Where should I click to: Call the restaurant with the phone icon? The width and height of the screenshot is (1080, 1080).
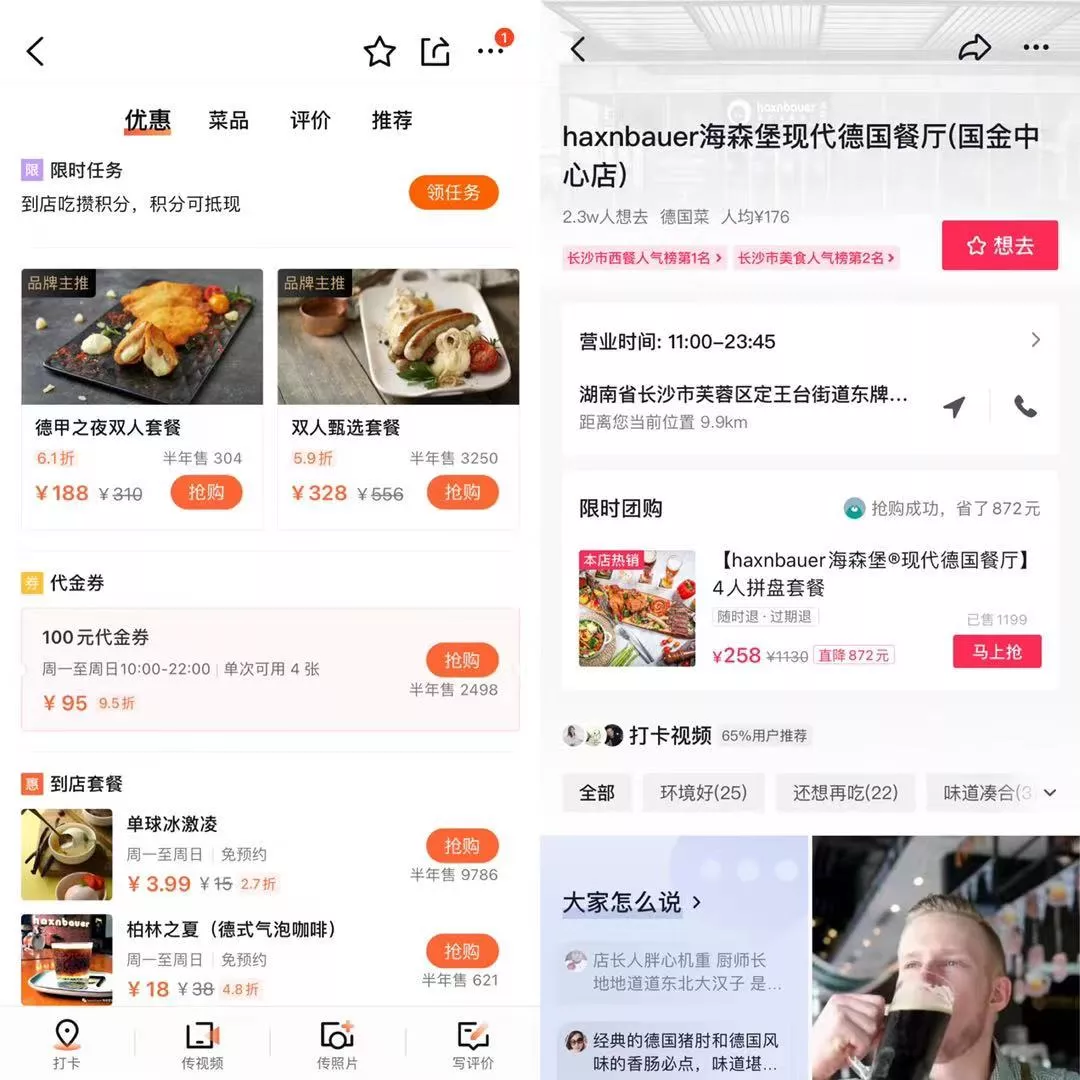click(1025, 406)
